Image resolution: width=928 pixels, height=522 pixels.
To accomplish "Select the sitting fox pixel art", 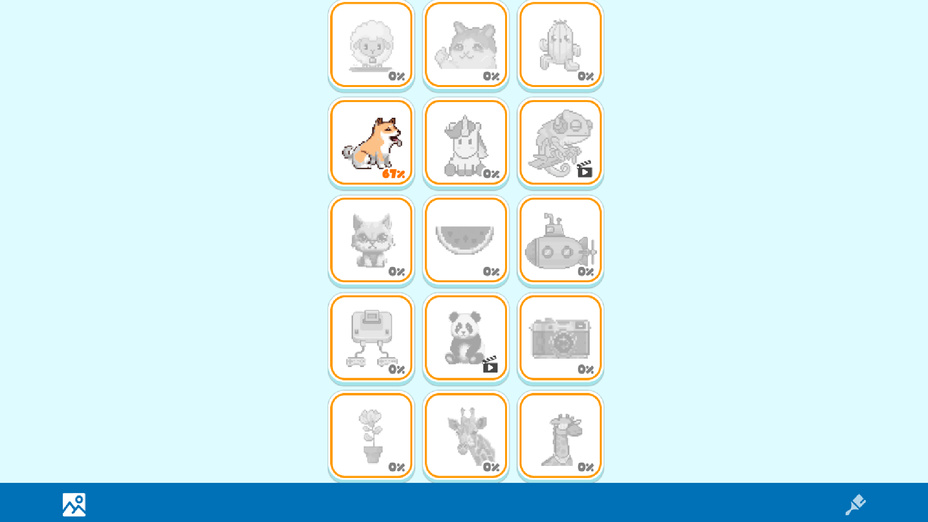I will point(371,240).
